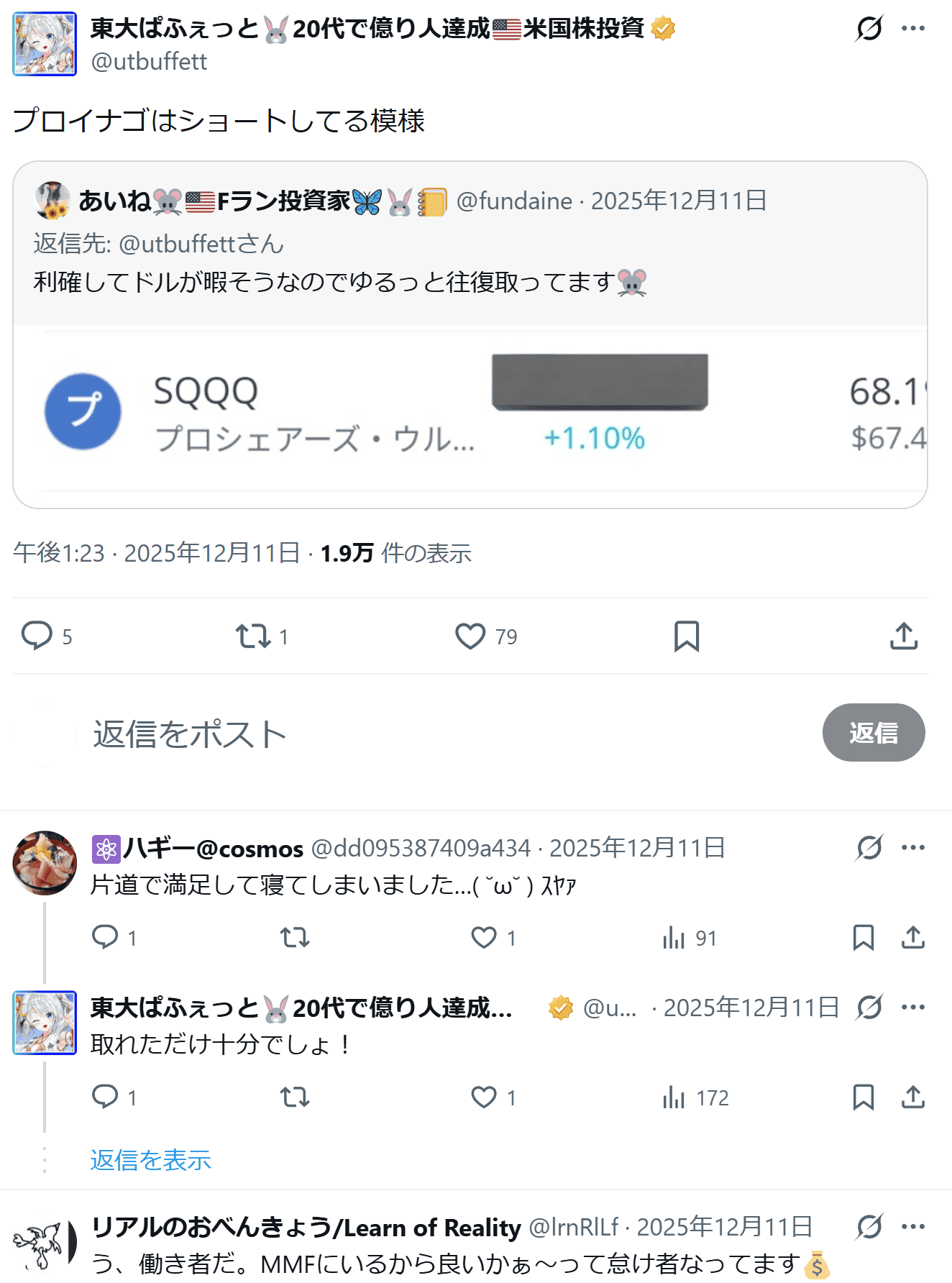Bookmark the main post
This screenshot has height=1283, width=952.
686,636
